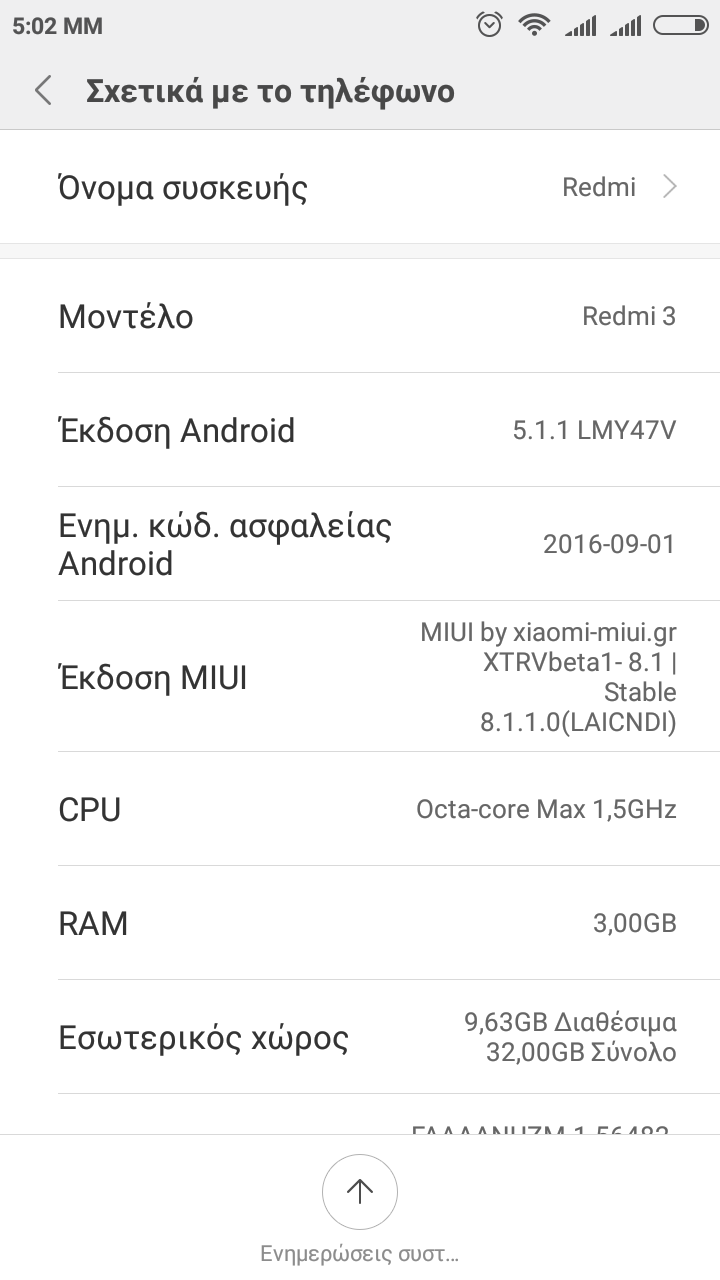Open the Όνομα συσκευής row
720x1280 pixels.
click(360, 187)
